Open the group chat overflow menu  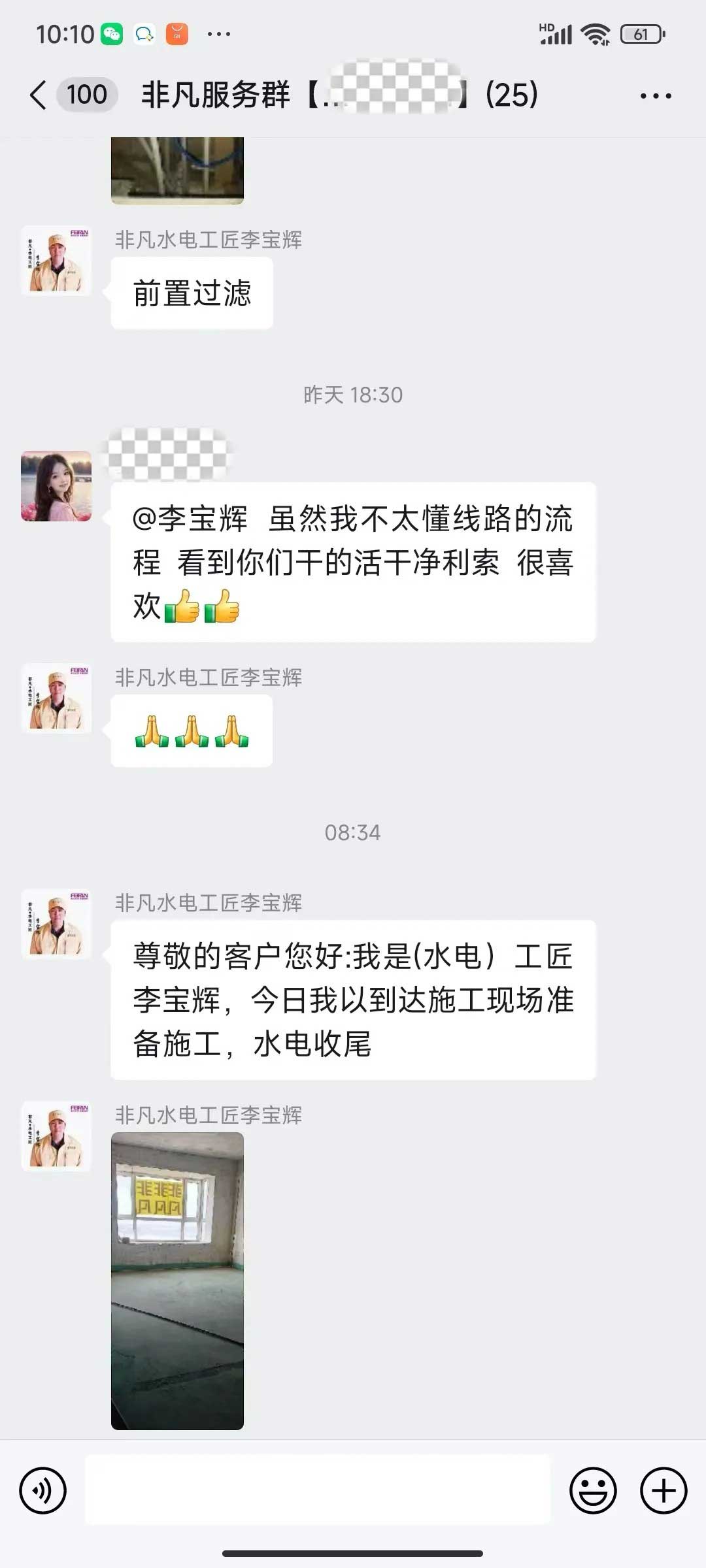(x=655, y=96)
